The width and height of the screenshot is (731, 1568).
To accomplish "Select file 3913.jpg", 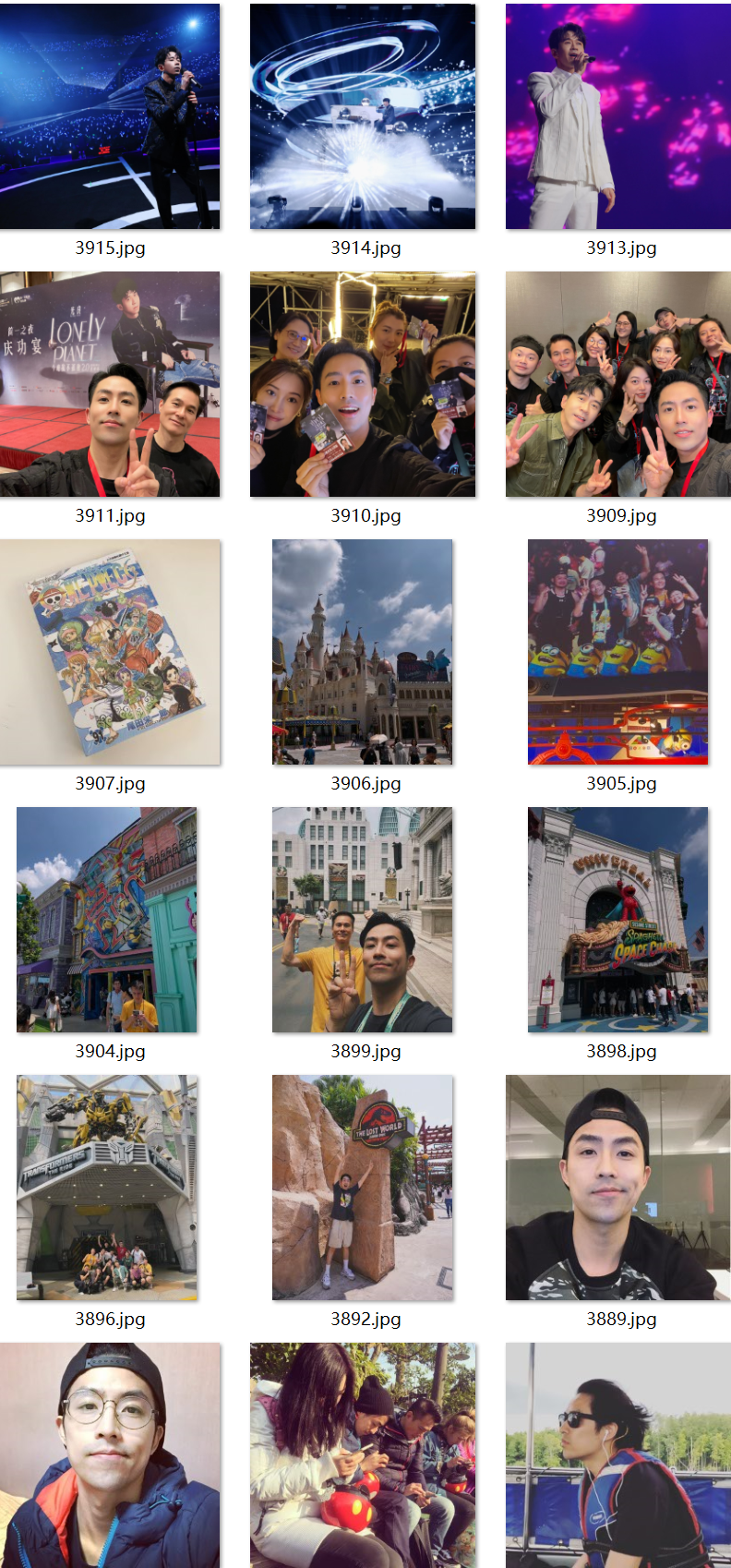I will pos(617,116).
